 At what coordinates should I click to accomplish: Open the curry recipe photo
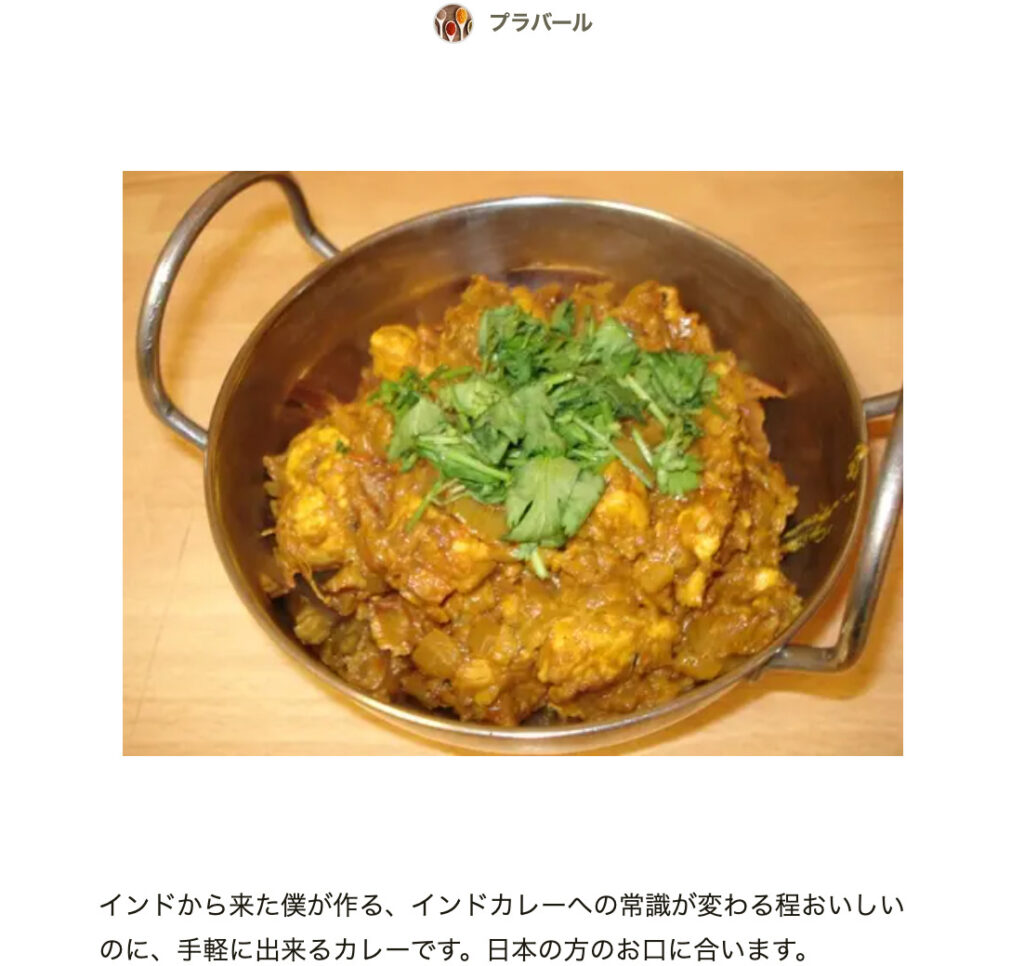point(512,463)
